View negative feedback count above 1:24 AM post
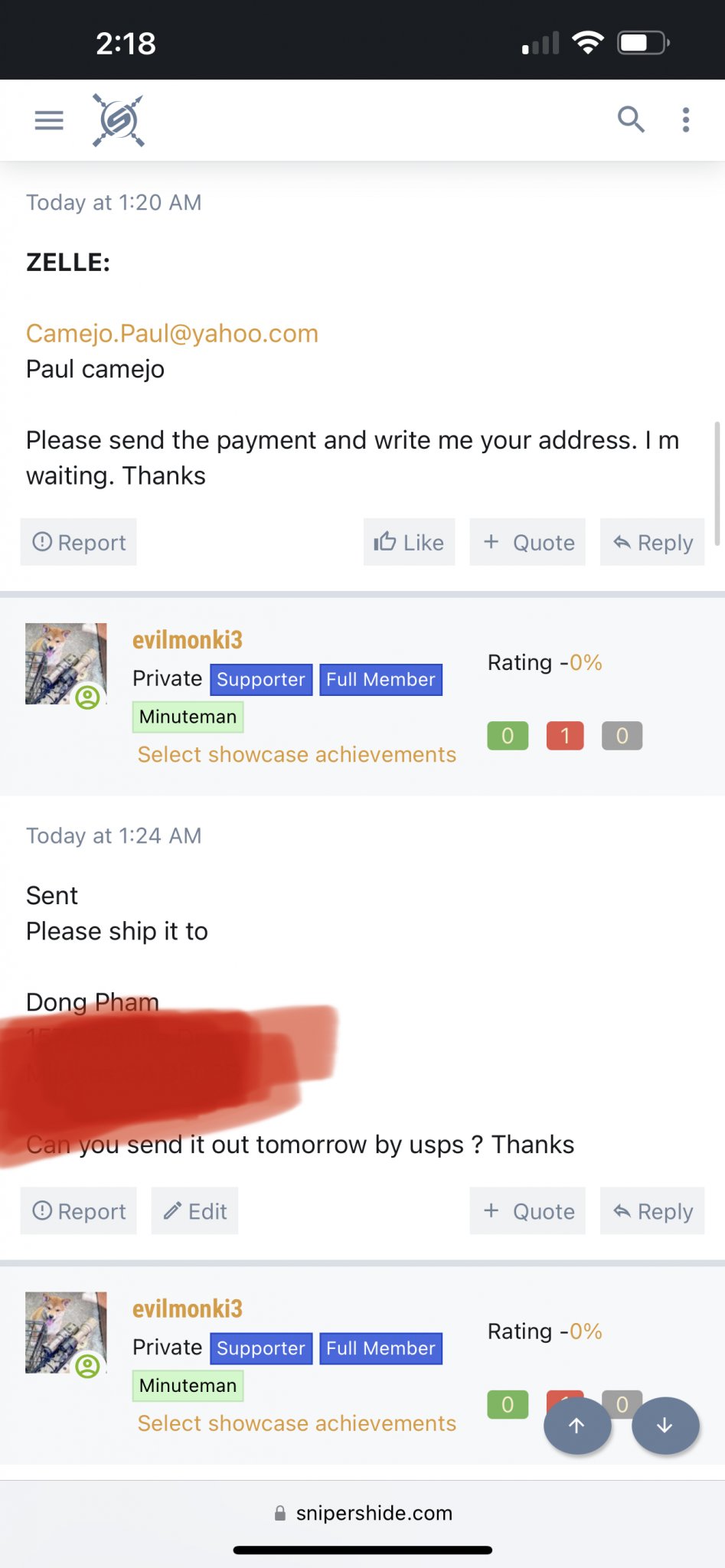Image resolution: width=725 pixels, height=1568 pixels. (x=565, y=736)
